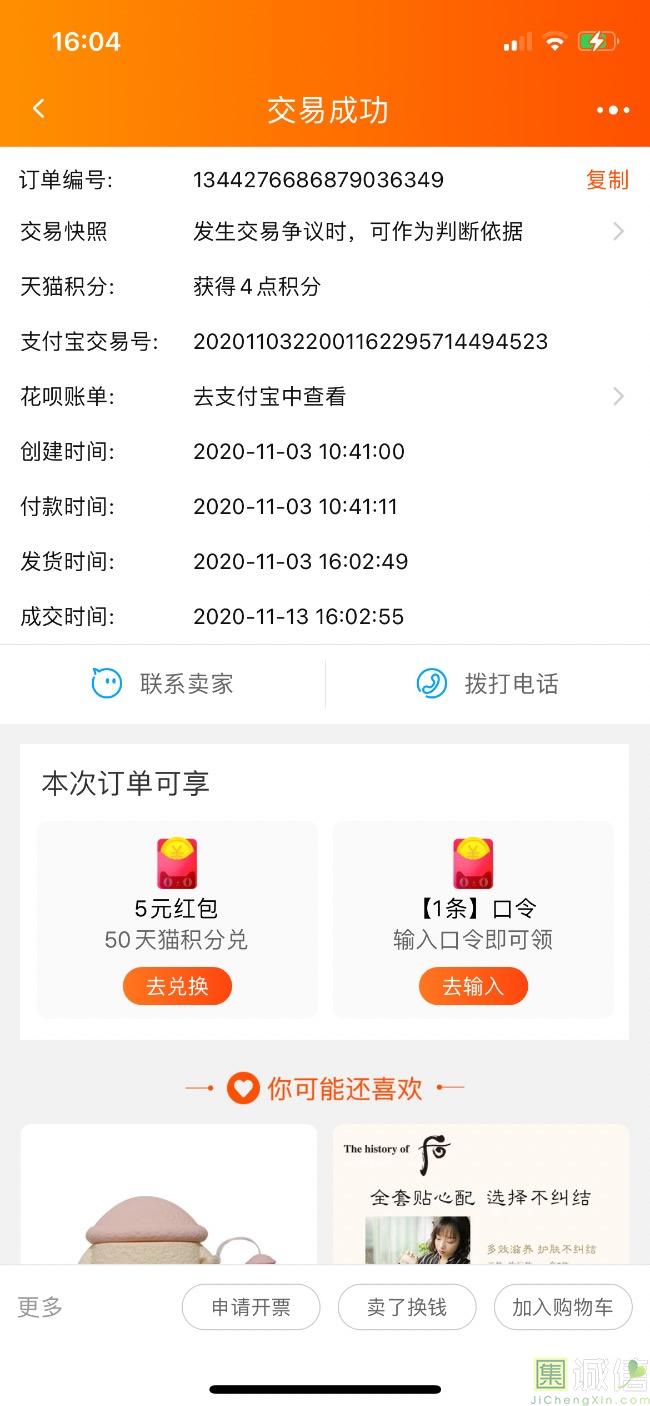Viewport: 650px width, 1406px height.
Task: Copy the order number with 复制
Action: 607,180
